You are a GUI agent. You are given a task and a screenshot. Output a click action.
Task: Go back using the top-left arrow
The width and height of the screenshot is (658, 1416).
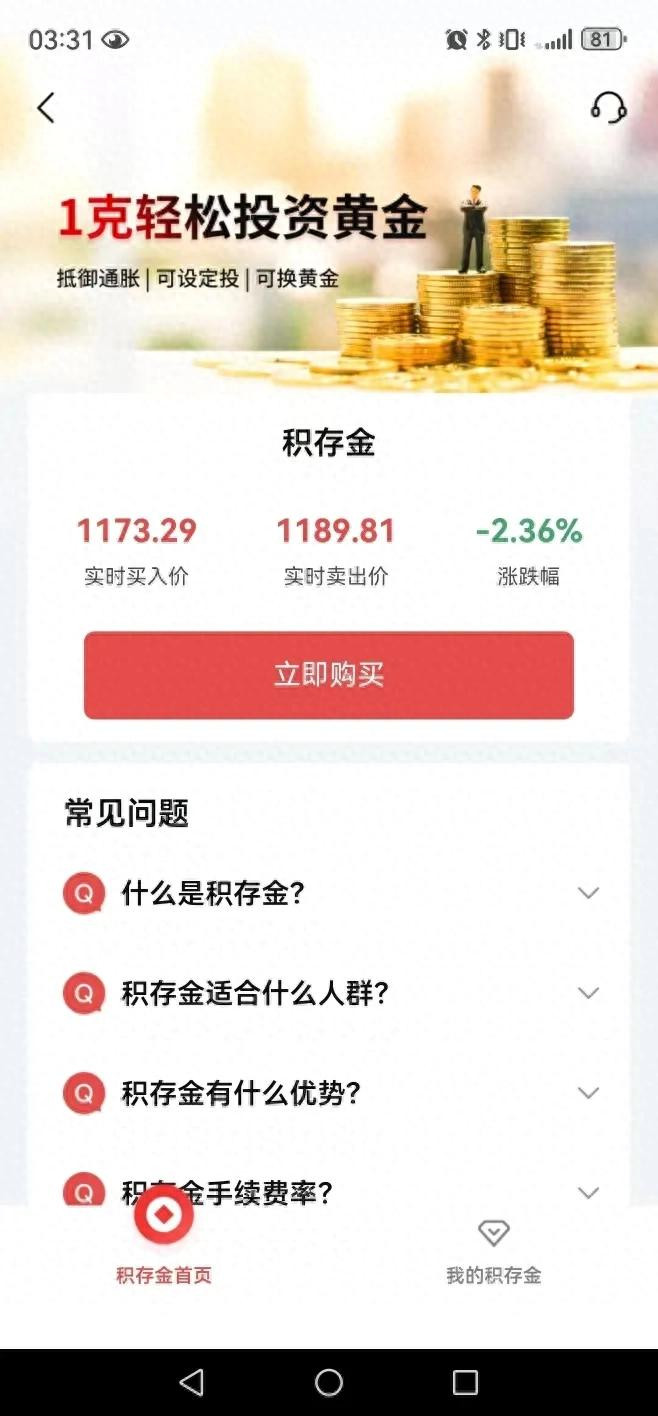click(46, 108)
